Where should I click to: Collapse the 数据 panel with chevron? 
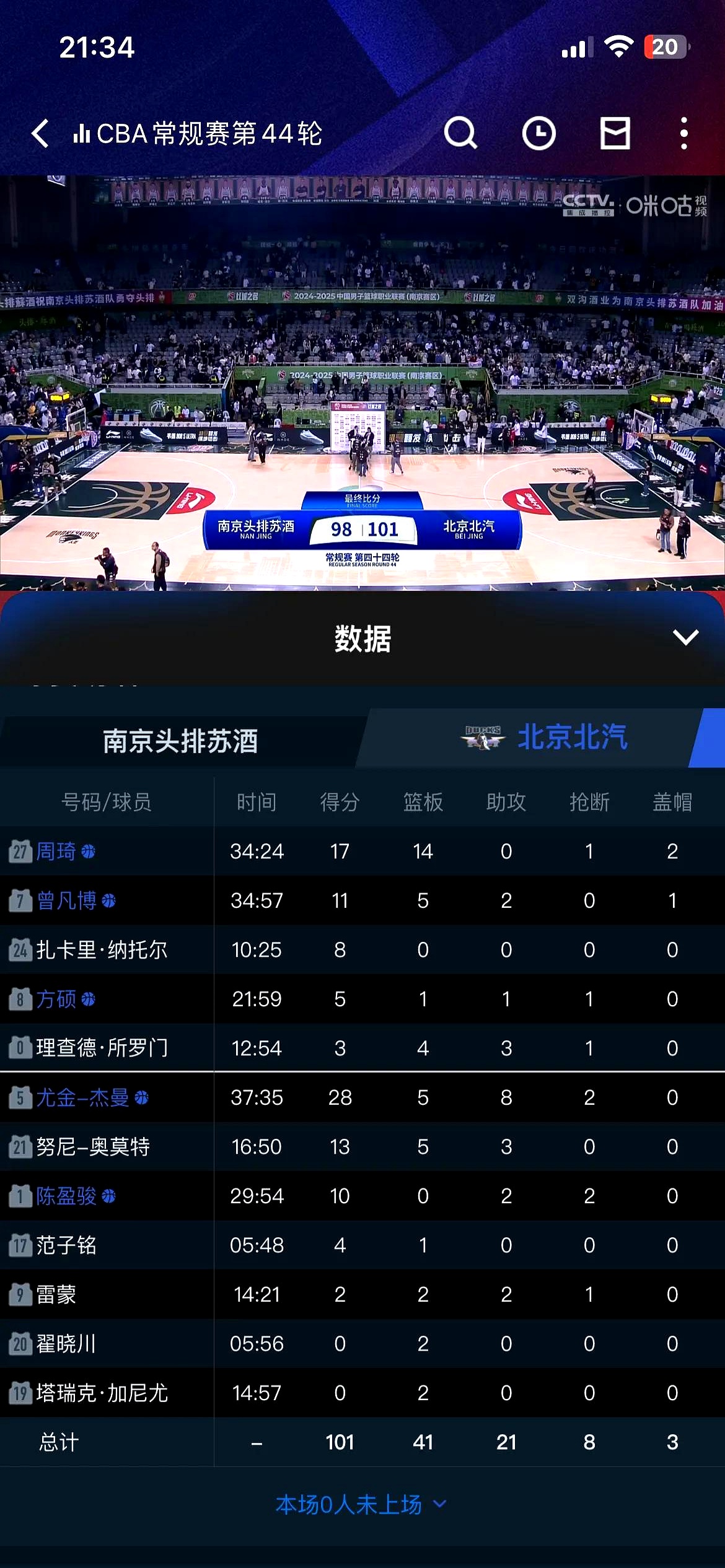[685, 638]
